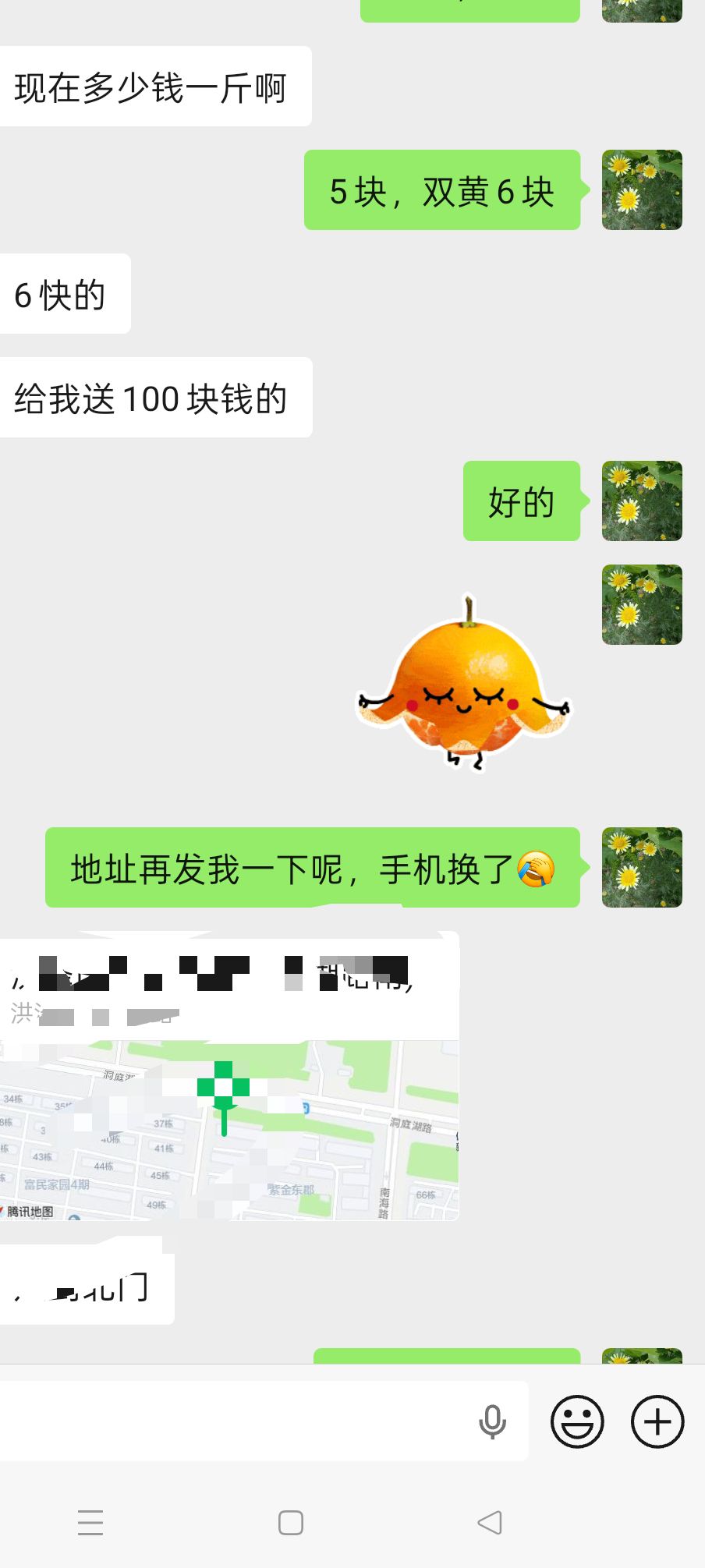Tap the system home button

[x=290, y=1522]
